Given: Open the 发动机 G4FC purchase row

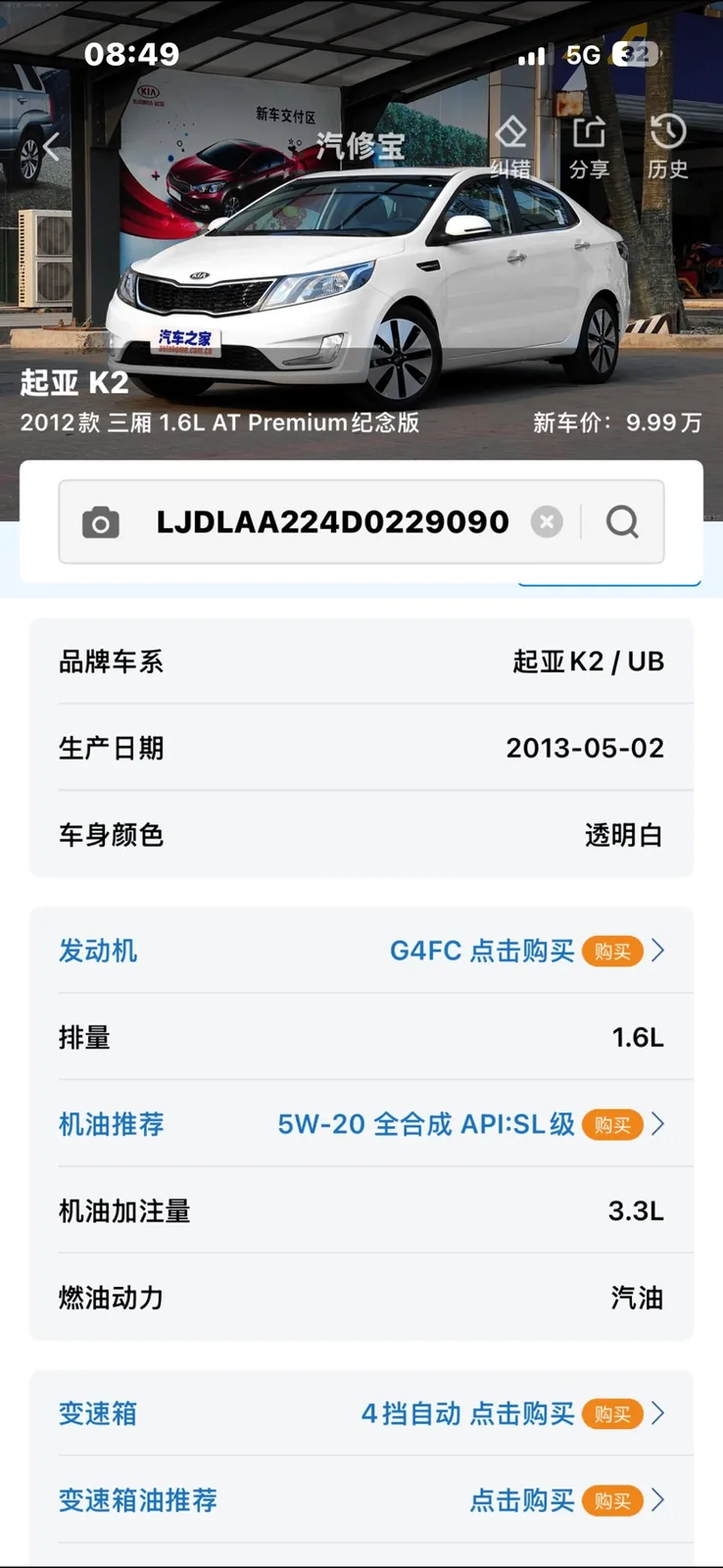Looking at the screenshot, I should point(361,951).
